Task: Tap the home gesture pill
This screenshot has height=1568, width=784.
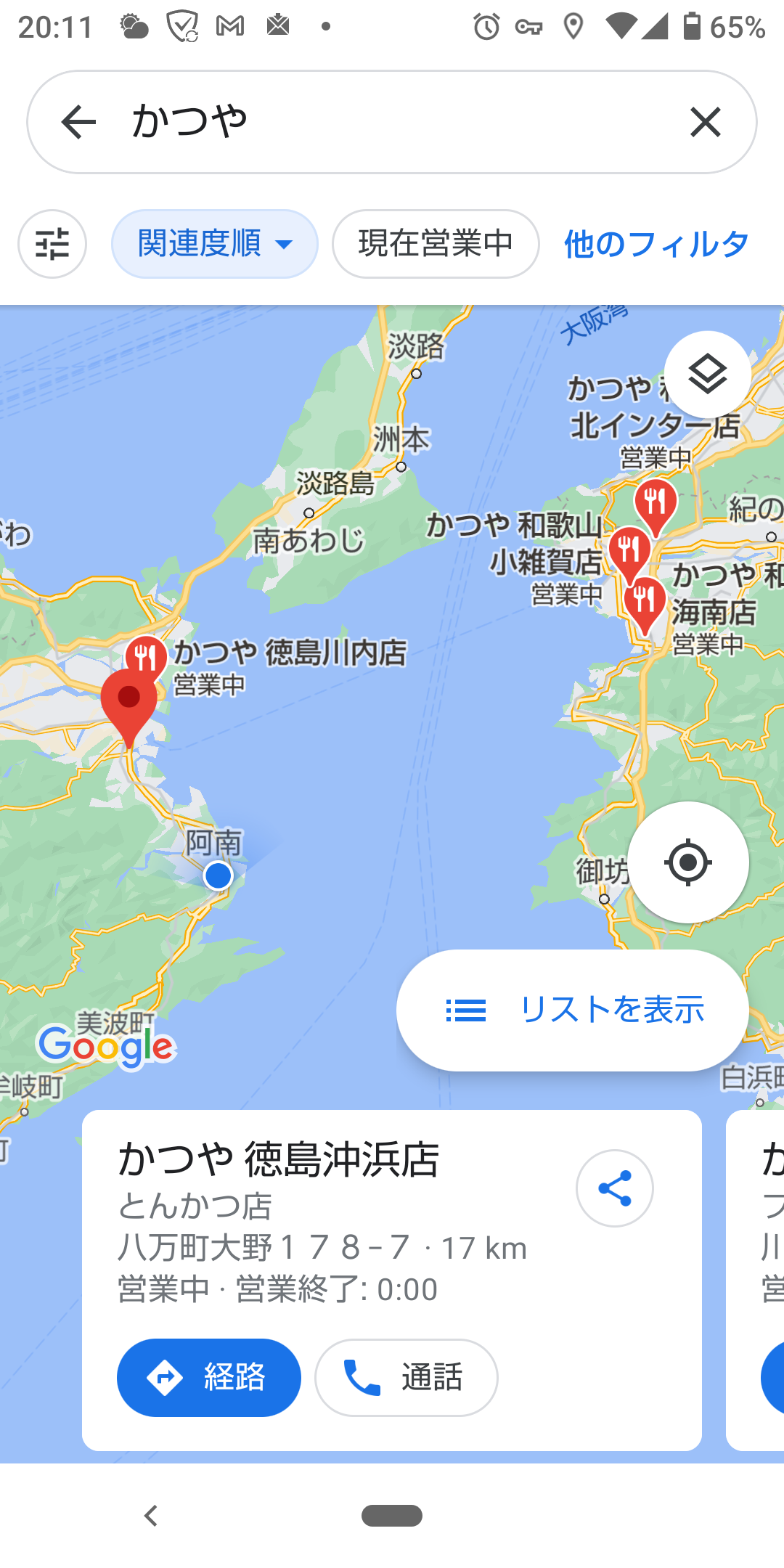Action: 392,1516
